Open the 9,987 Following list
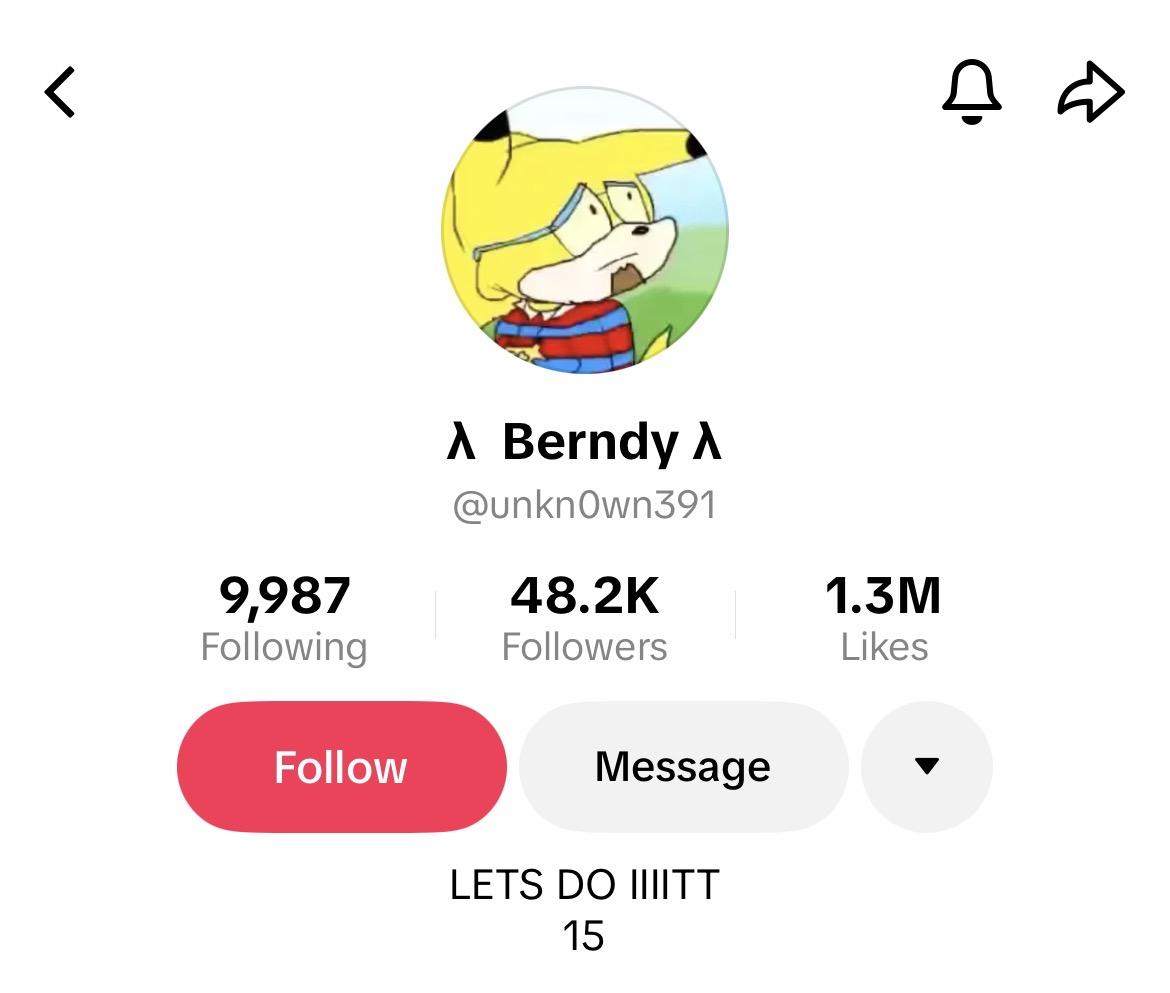The width and height of the screenshot is (1170, 993). [284, 619]
